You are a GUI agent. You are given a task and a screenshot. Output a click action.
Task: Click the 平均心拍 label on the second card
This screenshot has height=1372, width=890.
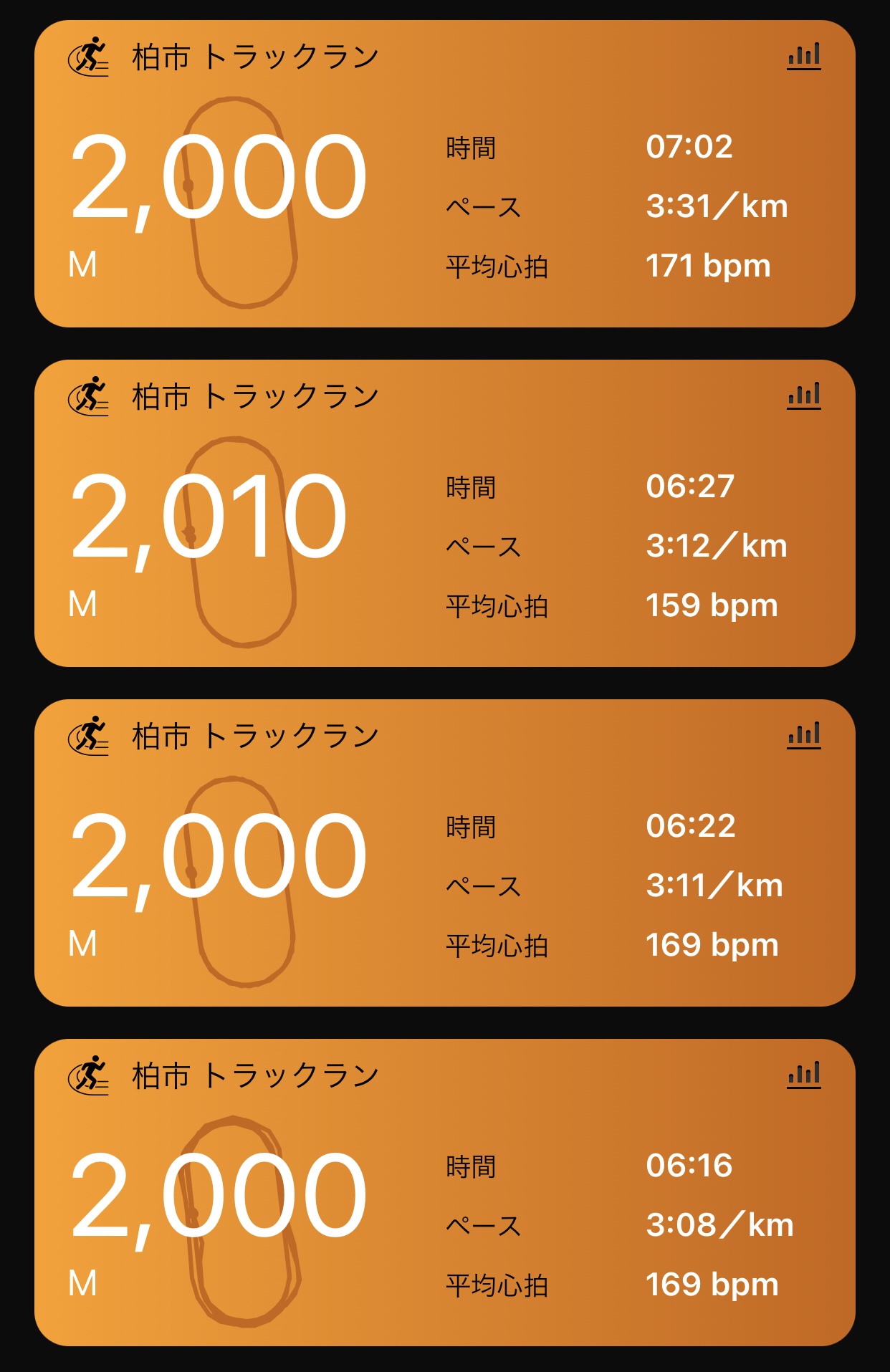tap(498, 605)
